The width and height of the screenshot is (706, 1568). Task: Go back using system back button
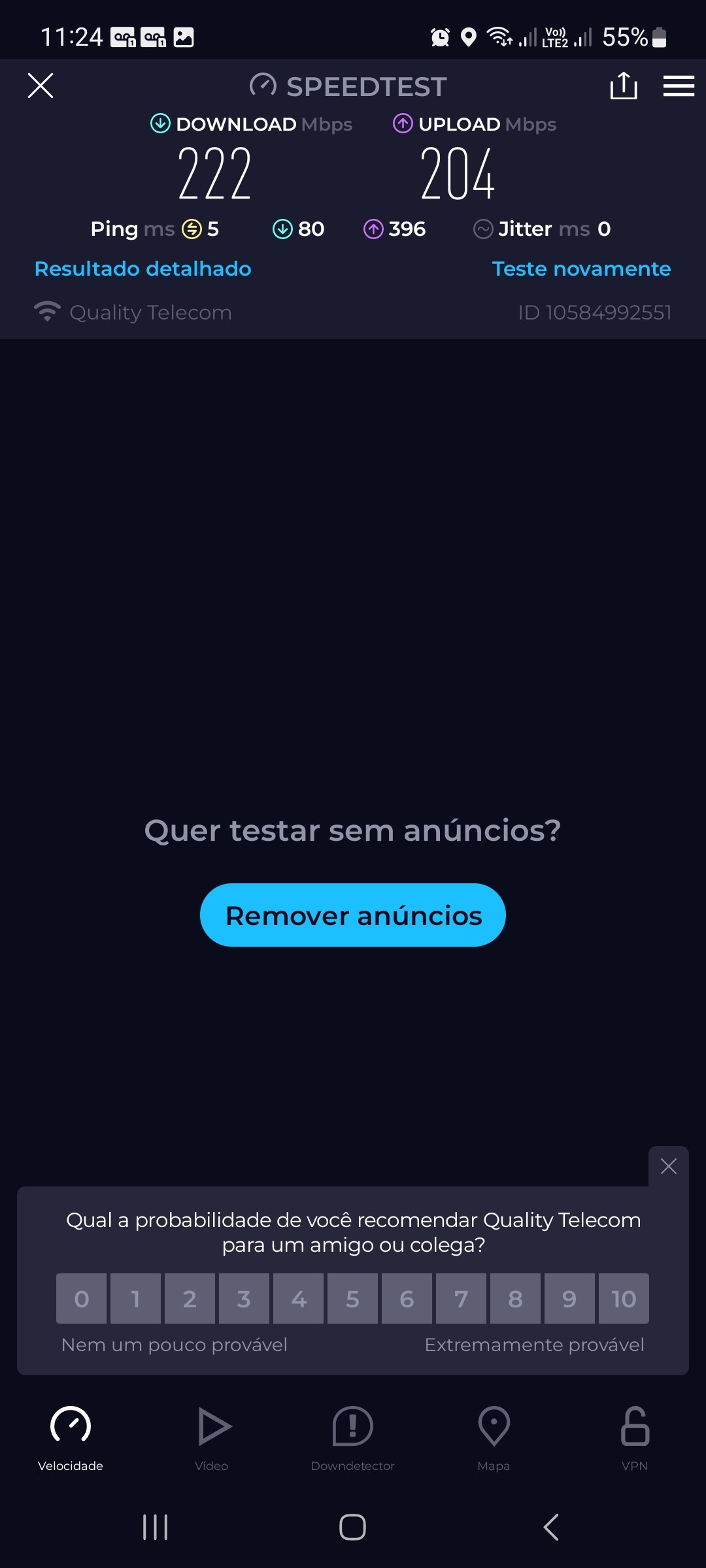coord(551,1527)
